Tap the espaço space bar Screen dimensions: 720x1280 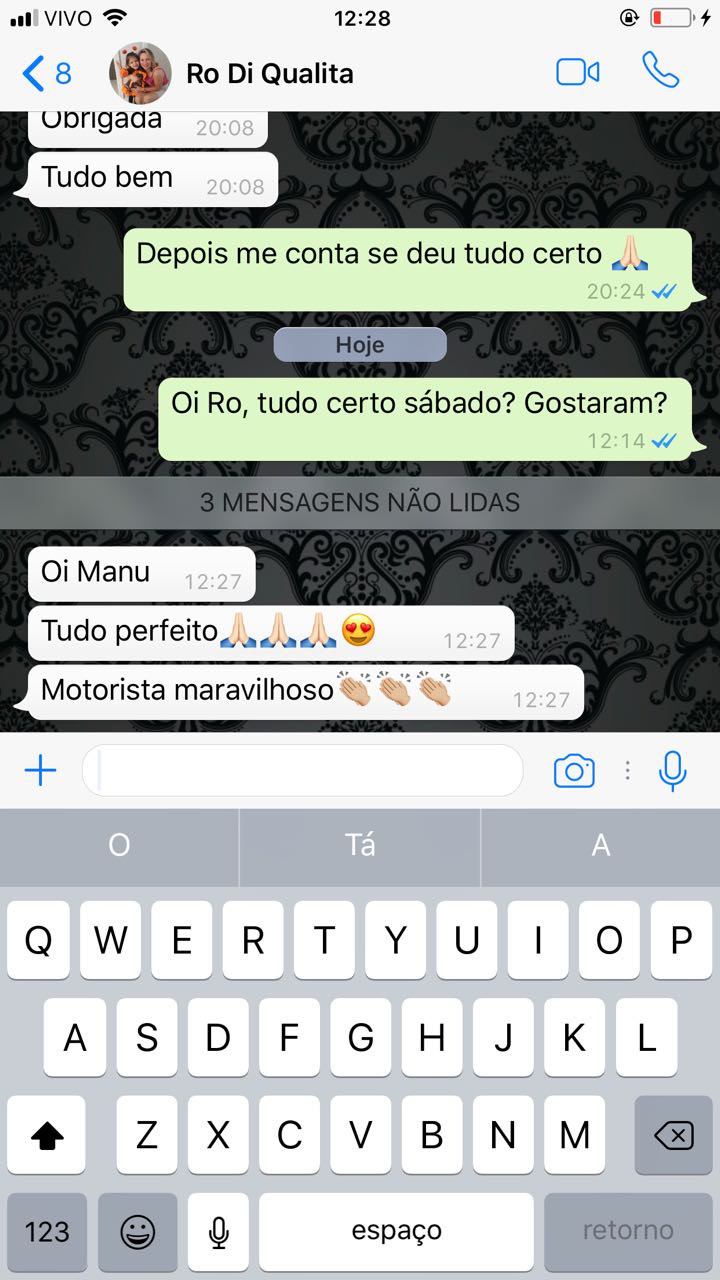pos(396,1231)
